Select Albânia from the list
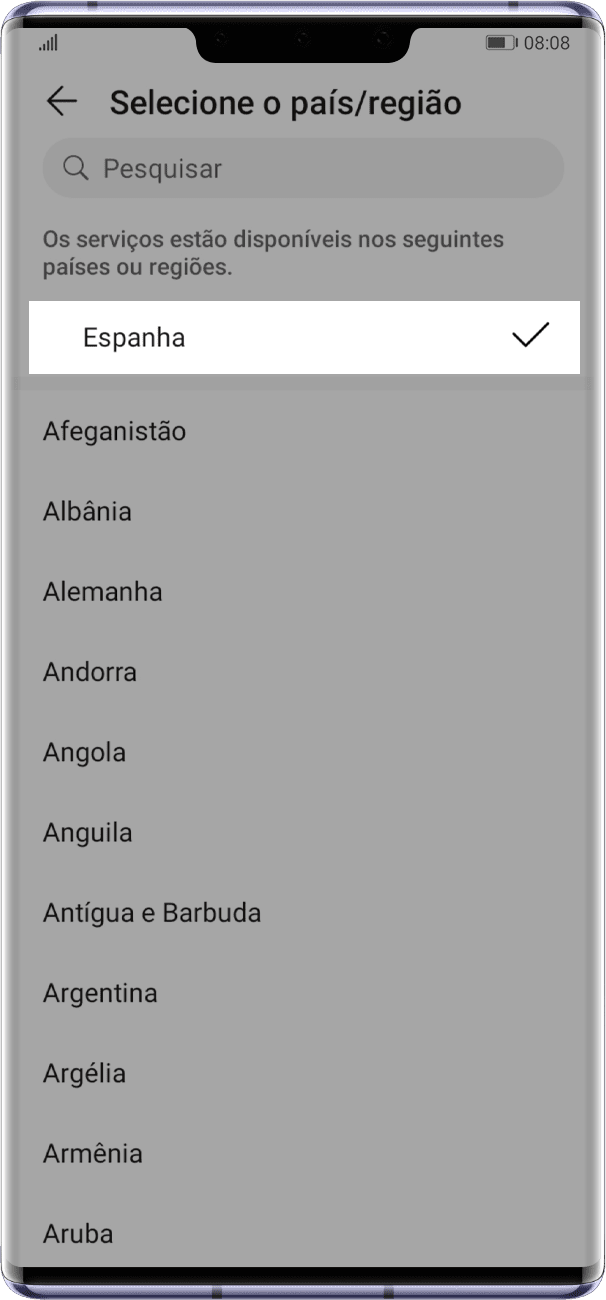Viewport: 606px width, 1300px height. click(88, 512)
